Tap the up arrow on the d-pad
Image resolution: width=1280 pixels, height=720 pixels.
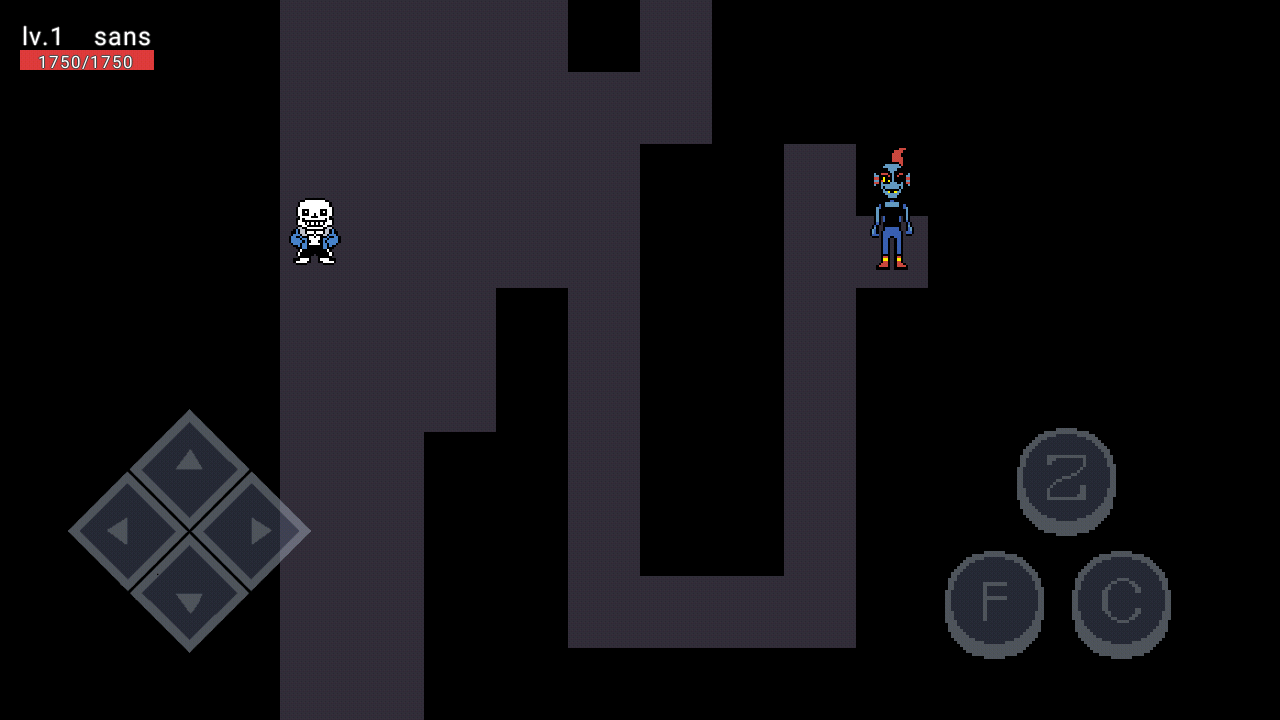pos(189,464)
